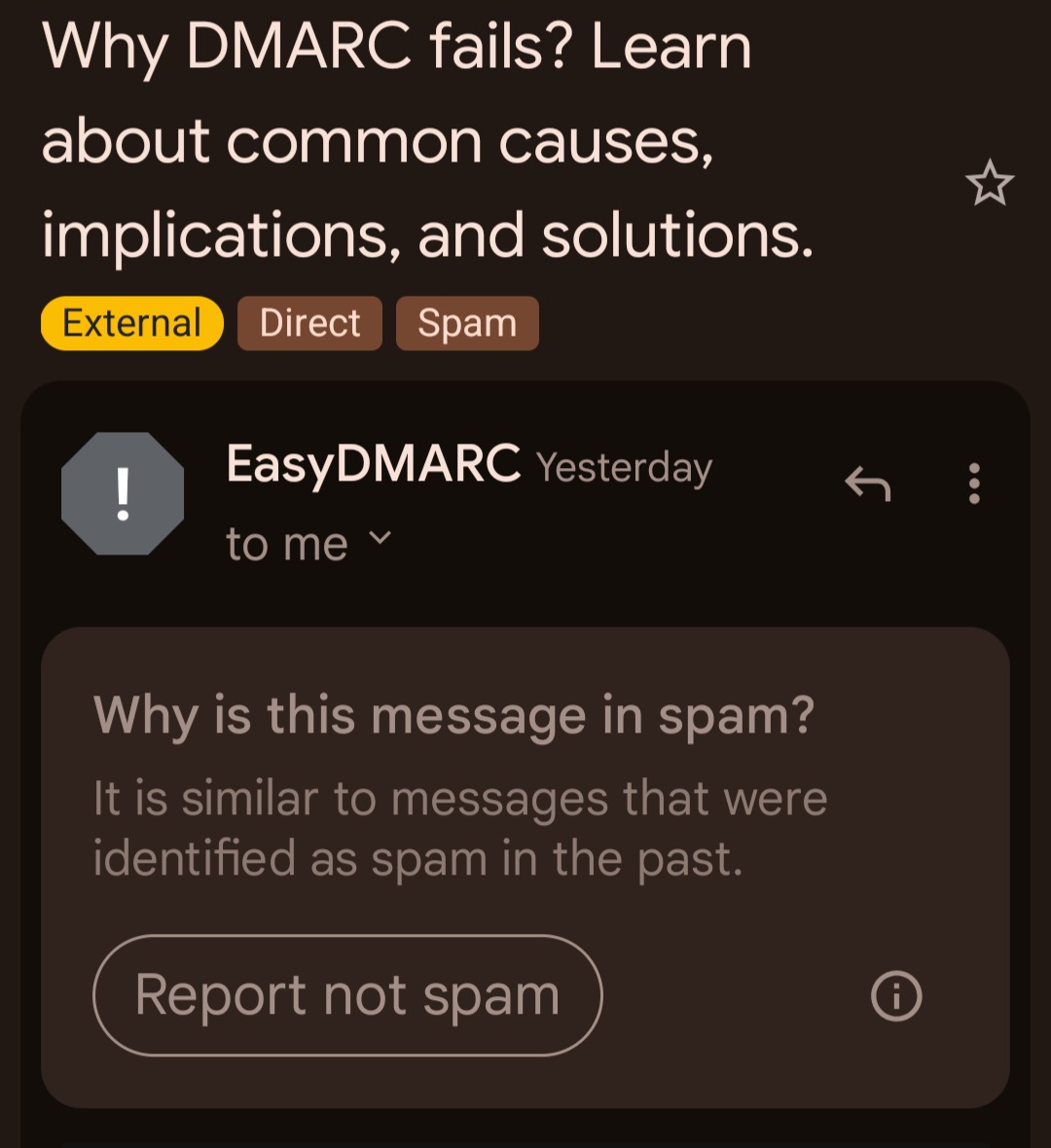Expand the "to me" recipient details
Image resolution: width=1051 pixels, height=1148 pixels.
click(381, 538)
